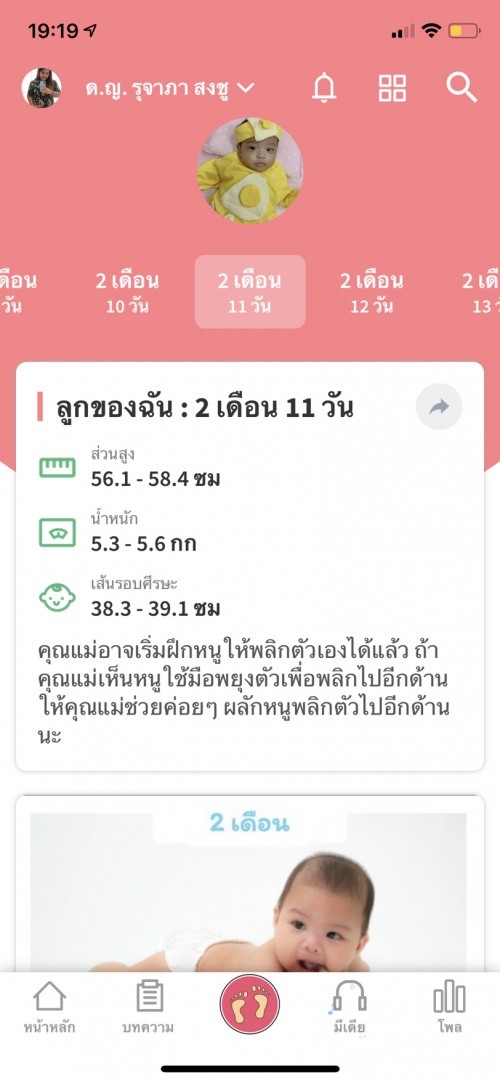Go to the หน้าหลัก home tab

pyautogui.click(x=50, y=1007)
